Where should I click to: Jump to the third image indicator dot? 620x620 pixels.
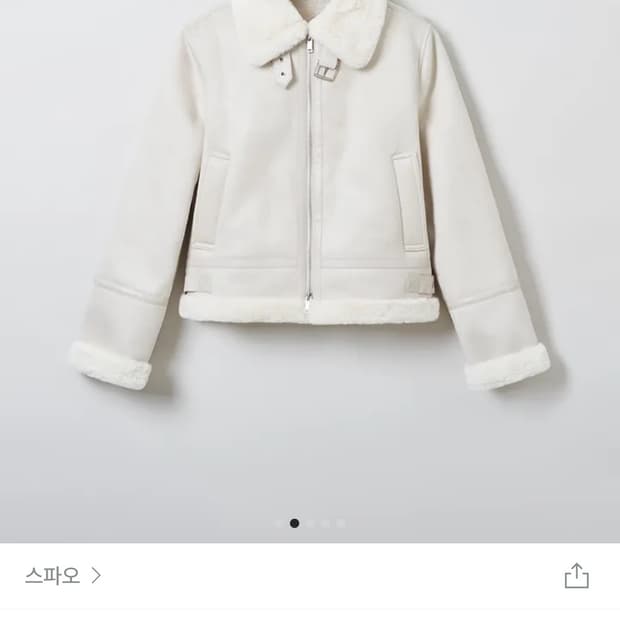coord(310,523)
